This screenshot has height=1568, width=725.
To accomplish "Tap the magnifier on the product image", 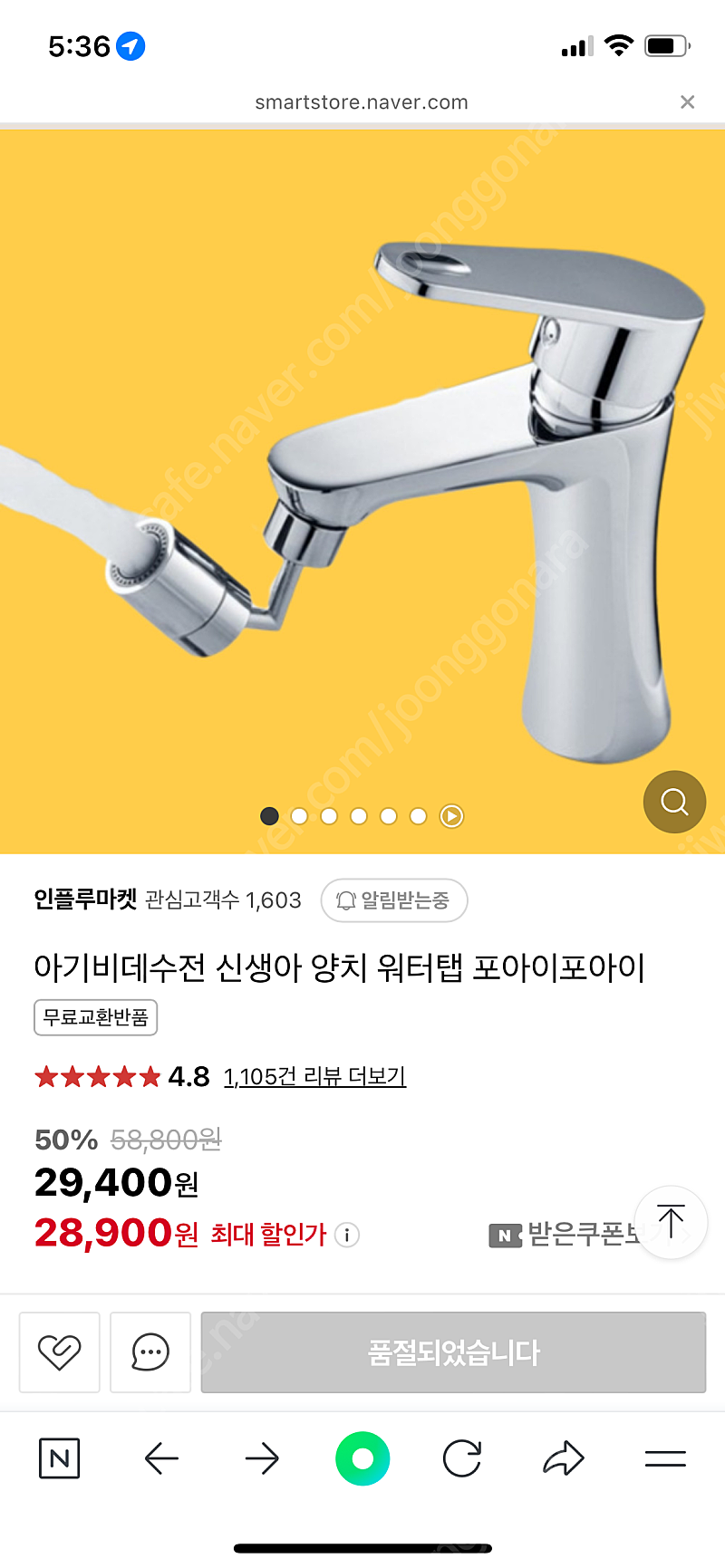I will click(674, 802).
